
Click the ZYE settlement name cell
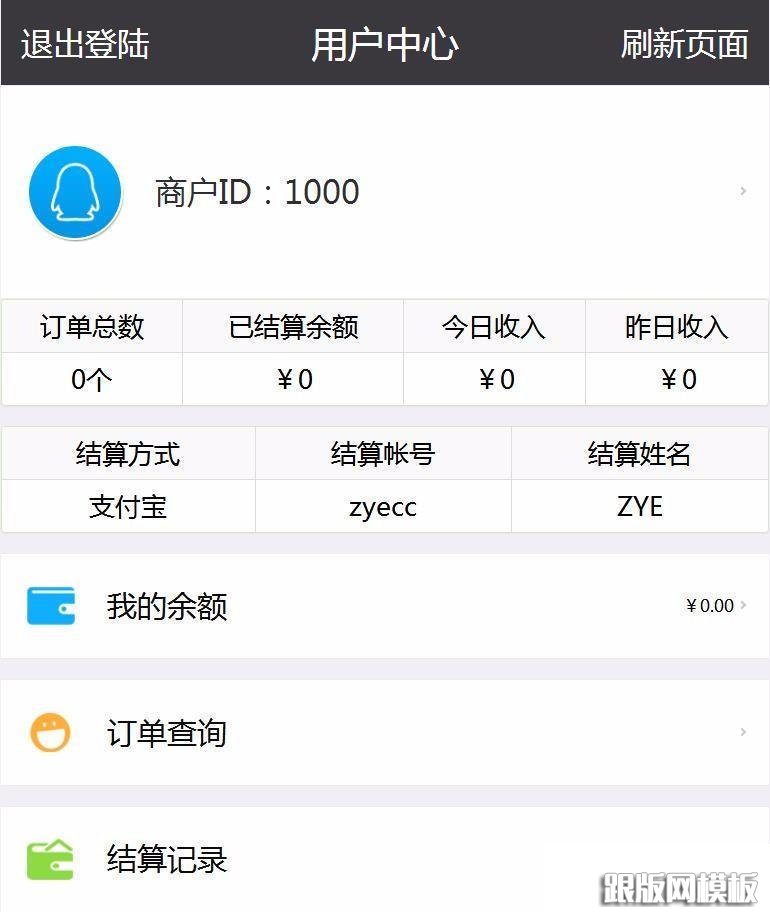(x=640, y=507)
